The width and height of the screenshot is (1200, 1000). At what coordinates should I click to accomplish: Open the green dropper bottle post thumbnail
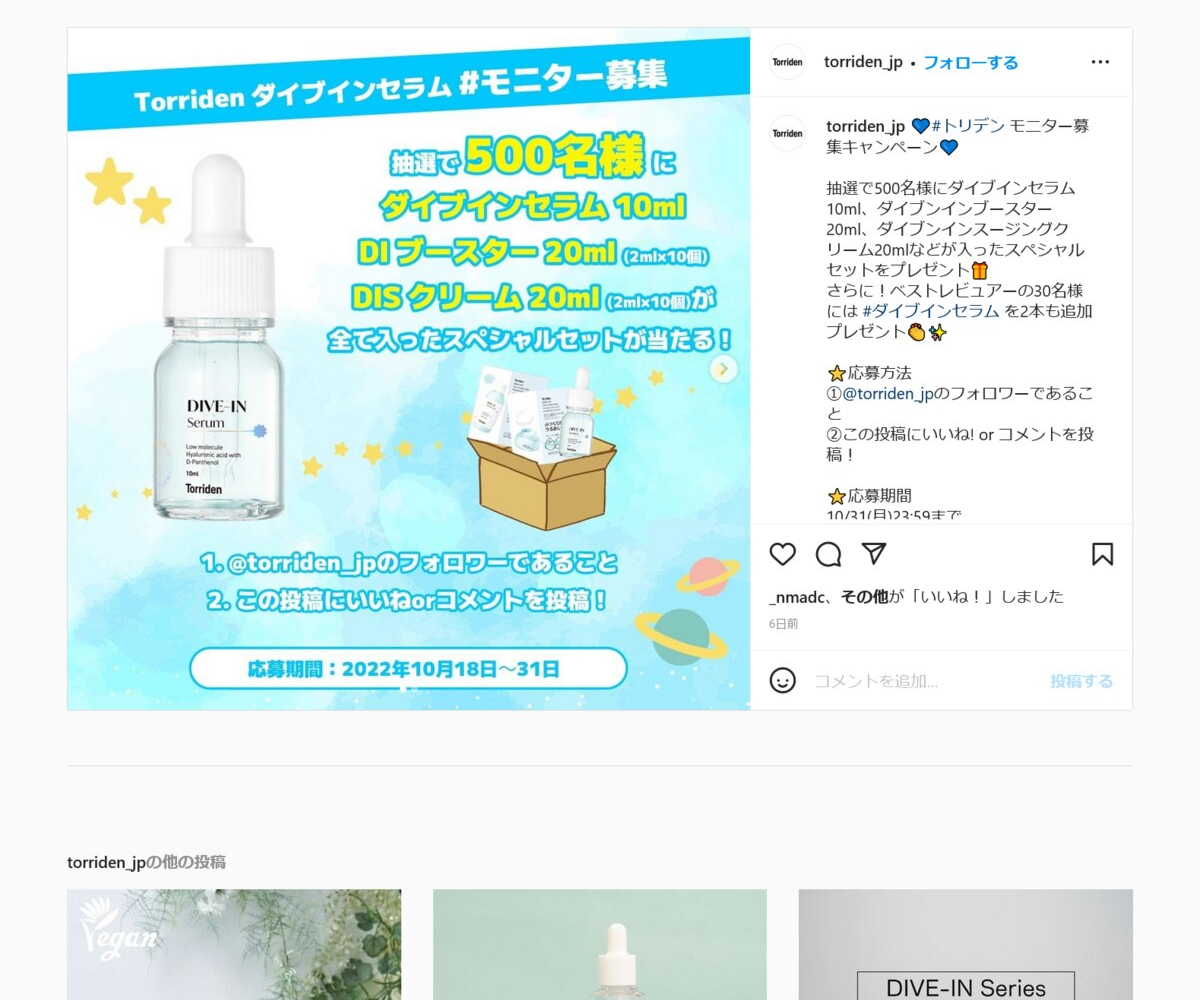click(x=600, y=944)
